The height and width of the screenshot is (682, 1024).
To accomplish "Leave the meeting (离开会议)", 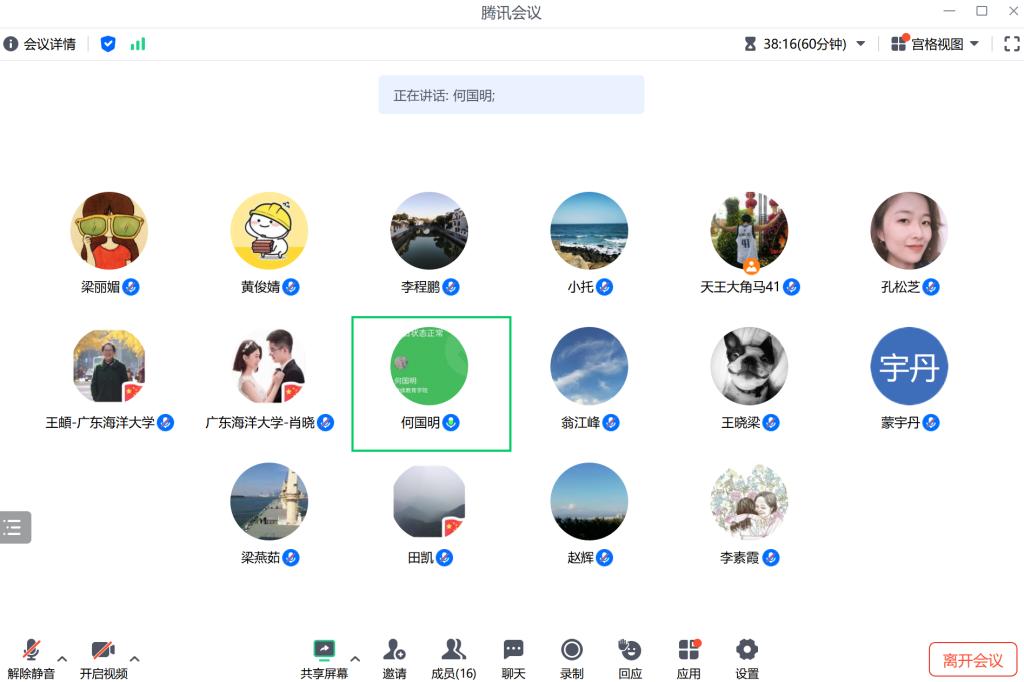I will pyautogui.click(x=972, y=660).
